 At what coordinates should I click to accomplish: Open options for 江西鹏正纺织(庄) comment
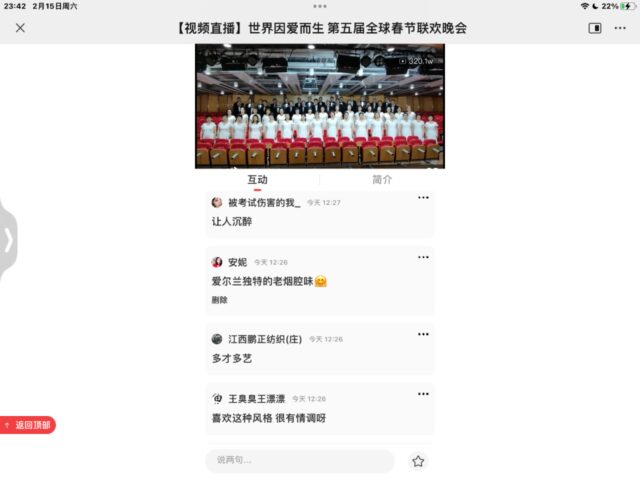tap(423, 335)
